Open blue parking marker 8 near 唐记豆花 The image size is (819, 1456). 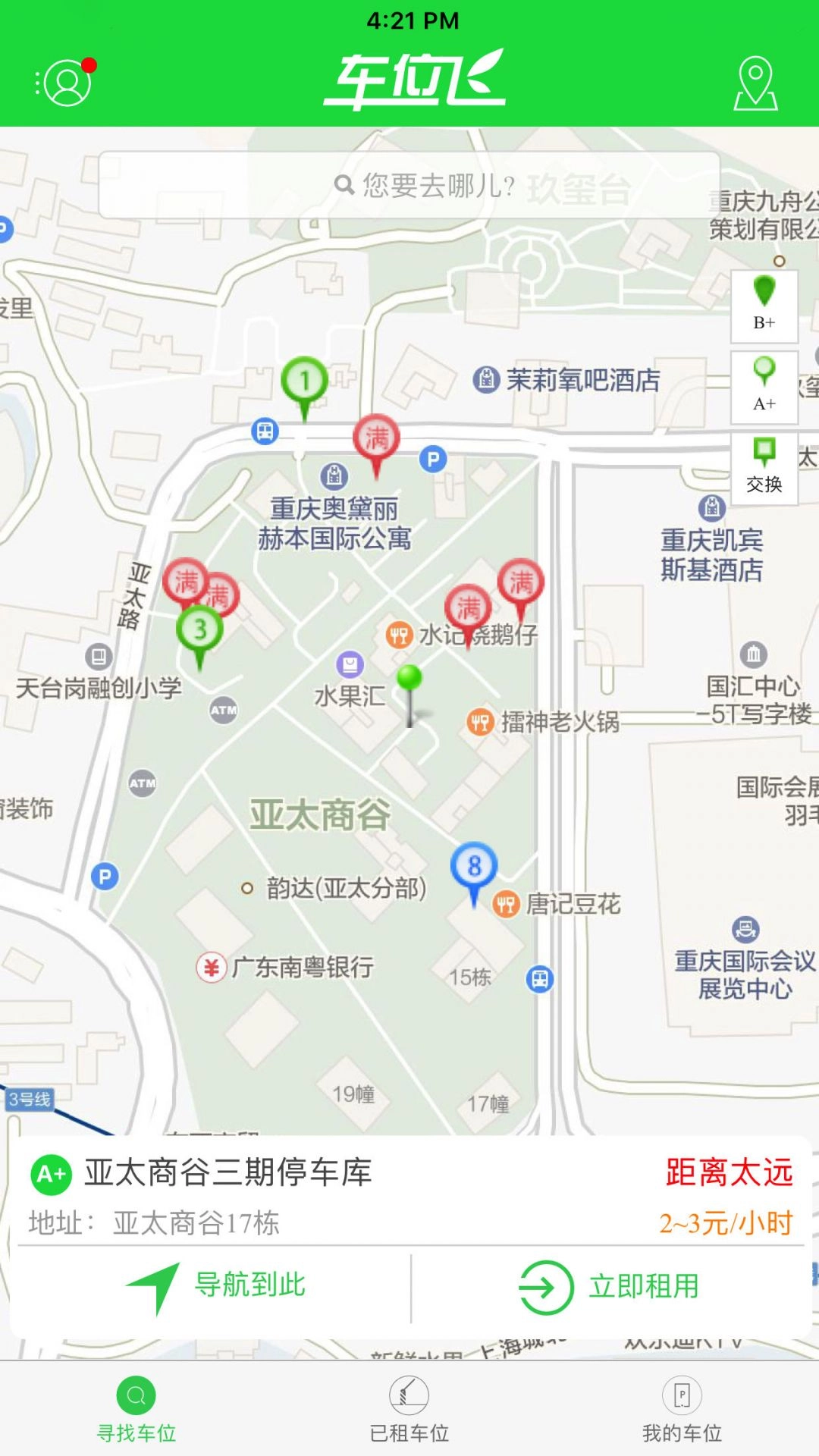coord(474,863)
